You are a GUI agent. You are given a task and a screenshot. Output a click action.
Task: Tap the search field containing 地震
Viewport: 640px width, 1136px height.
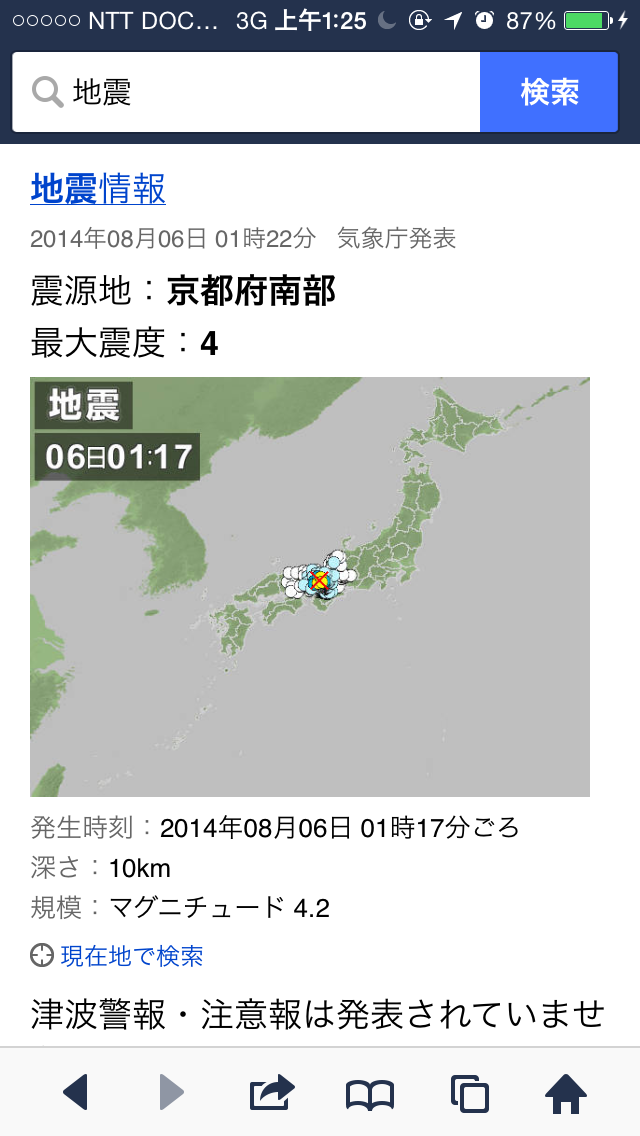pyautogui.click(x=246, y=92)
